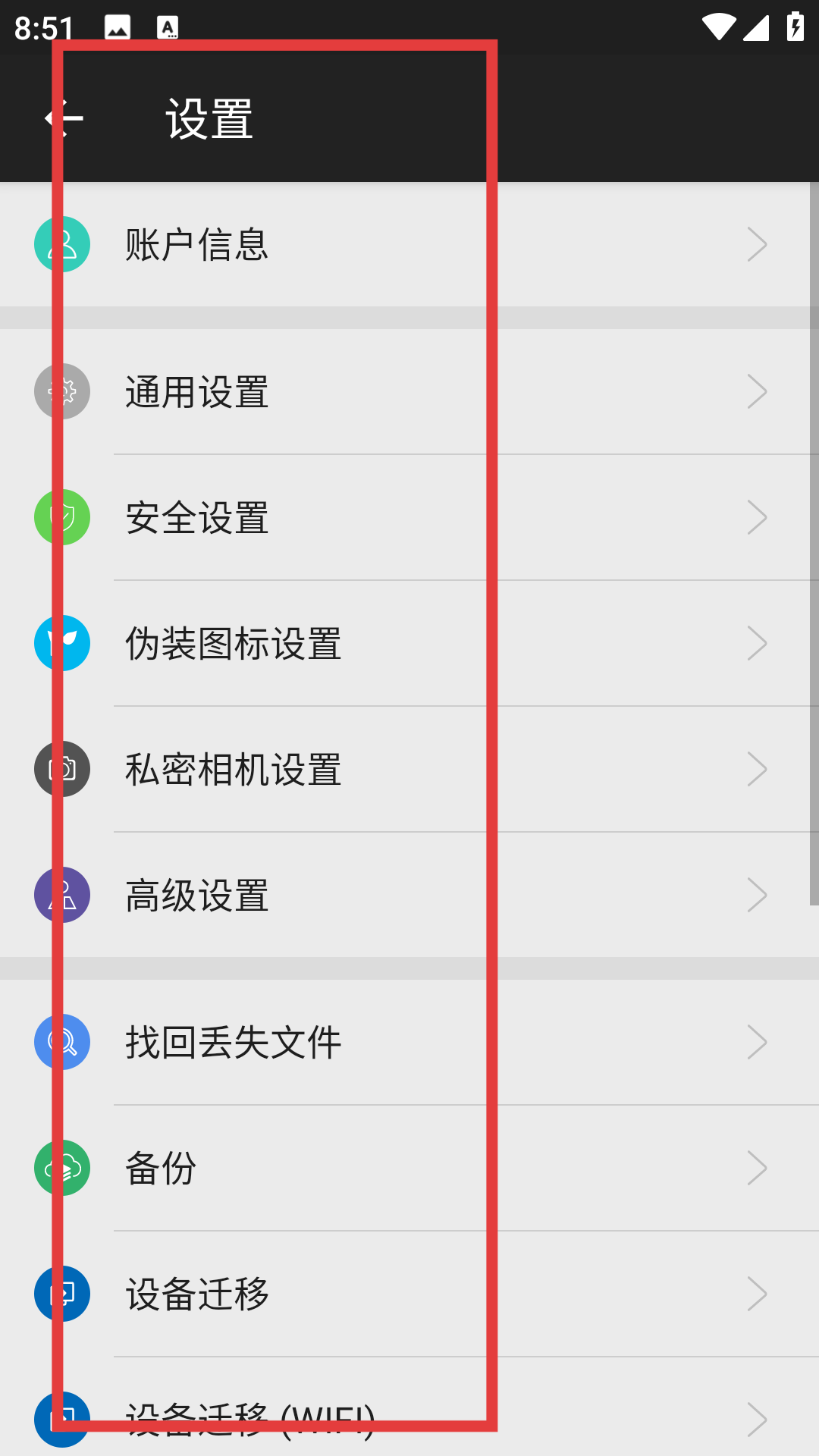Open 伪装图标设置 (disguise icon settings)
The height and width of the screenshot is (1456, 819).
click(x=409, y=643)
